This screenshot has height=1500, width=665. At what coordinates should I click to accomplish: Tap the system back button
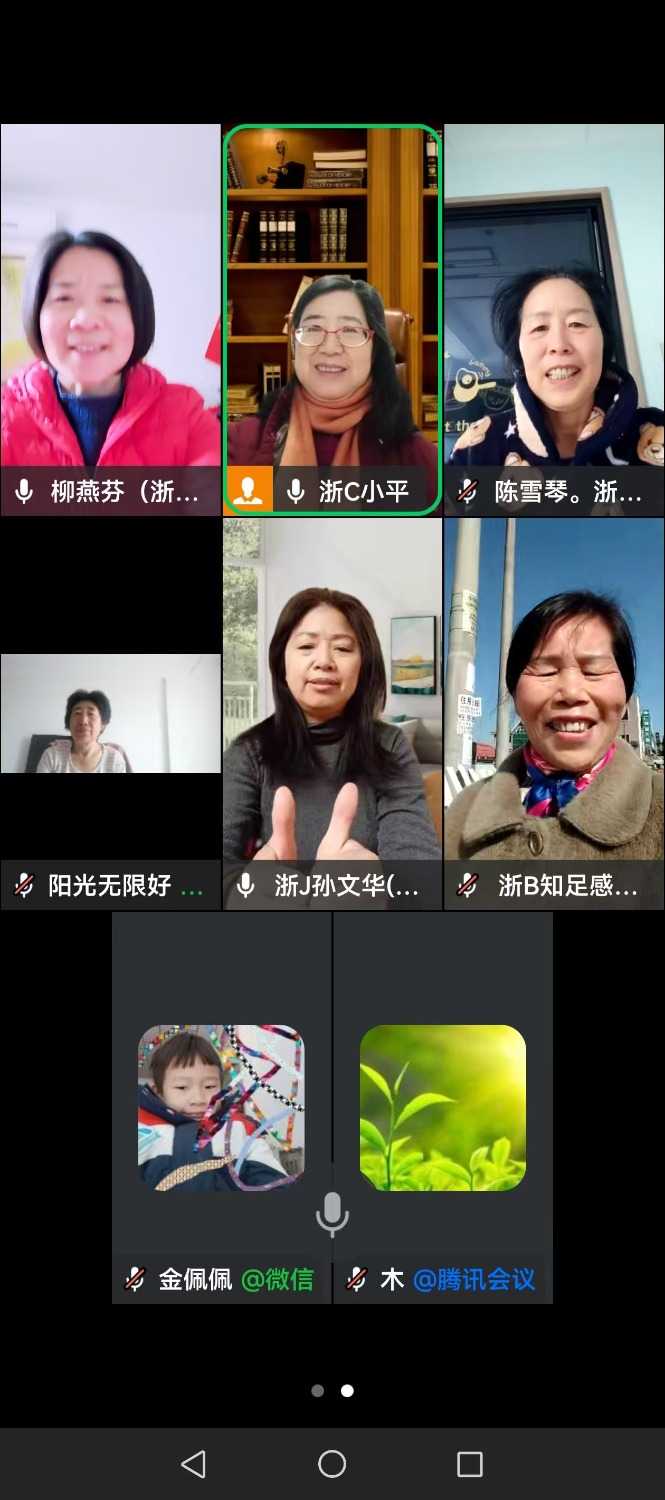click(193, 1464)
